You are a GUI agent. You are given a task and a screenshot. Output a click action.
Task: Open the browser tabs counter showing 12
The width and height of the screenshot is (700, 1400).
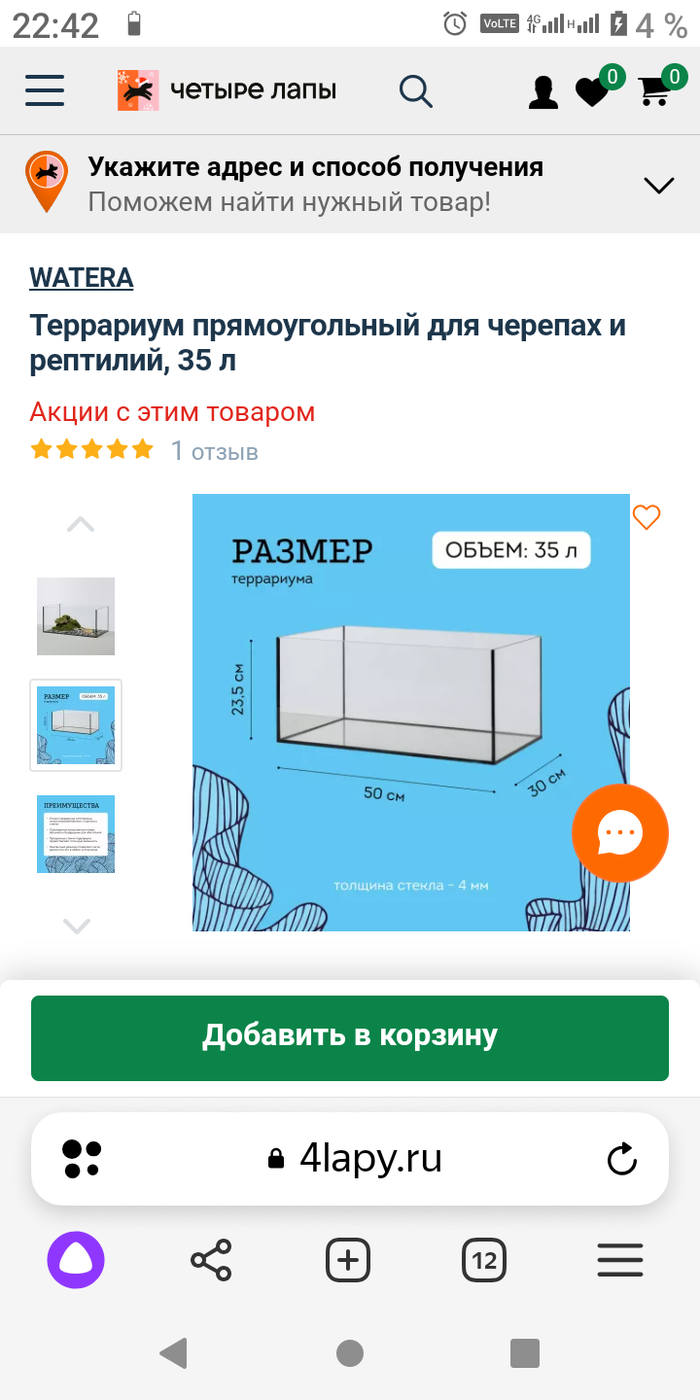coord(484,1260)
